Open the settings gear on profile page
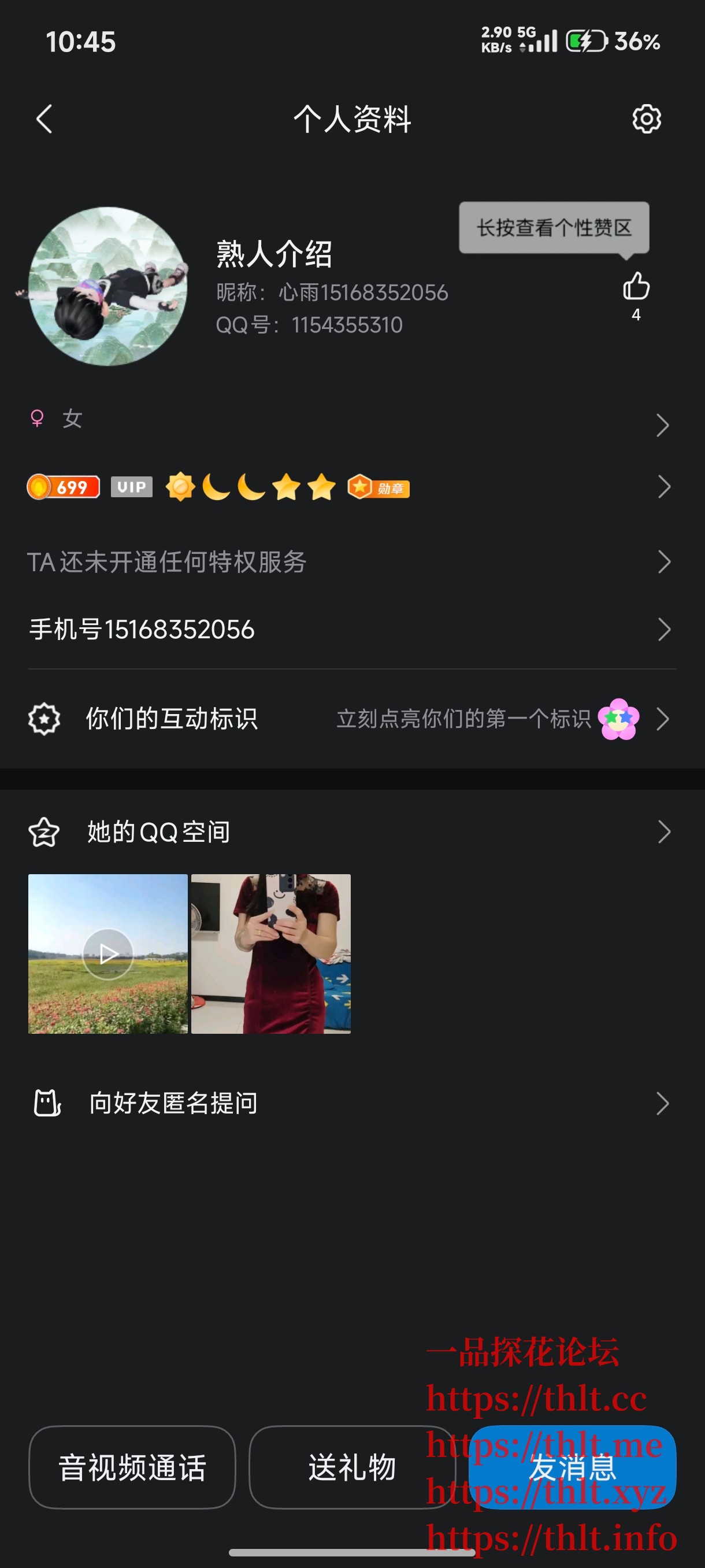 click(647, 120)
